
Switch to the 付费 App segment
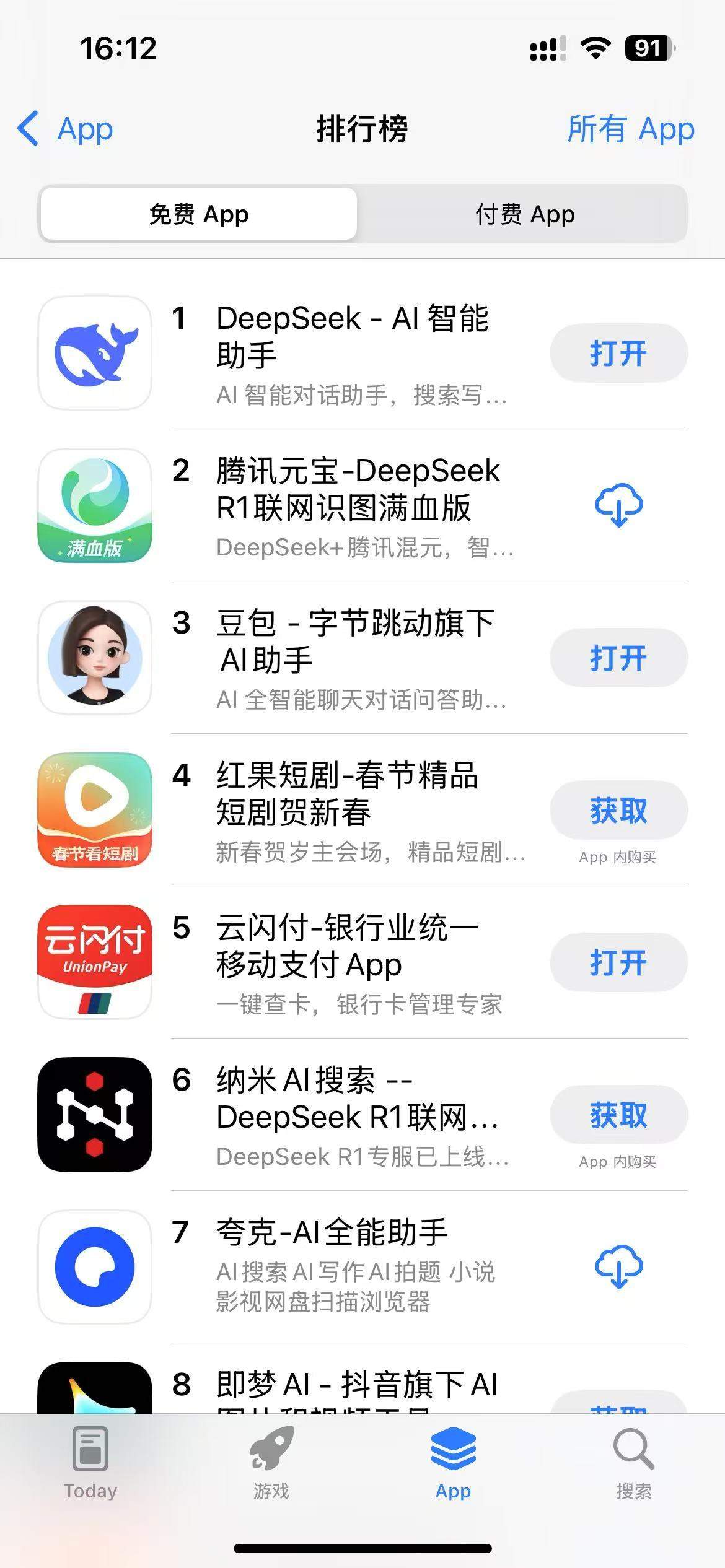click(x=524, y=214)
